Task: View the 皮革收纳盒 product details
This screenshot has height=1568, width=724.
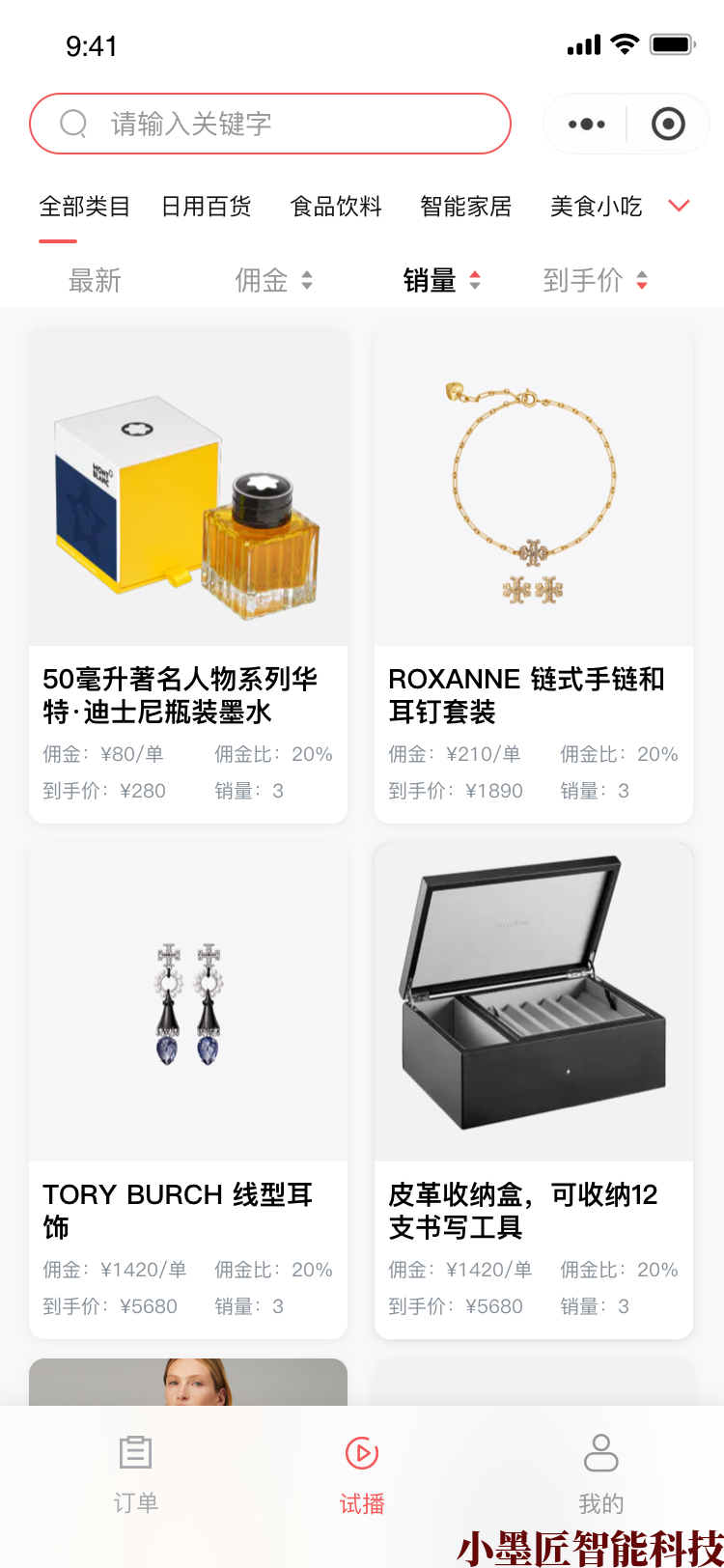Action: click(534, 1090)
